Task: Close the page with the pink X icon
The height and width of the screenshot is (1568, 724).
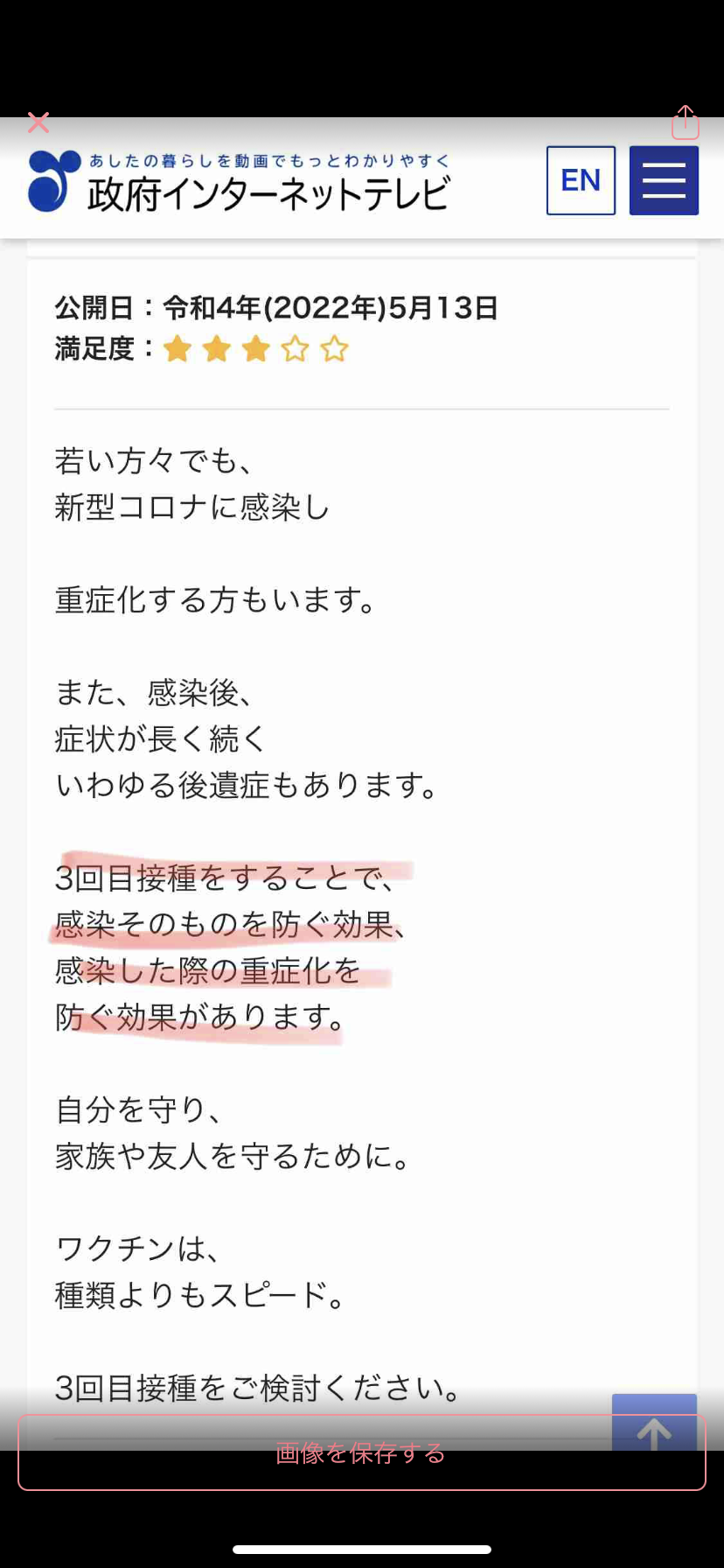Action: pos(38,122)
